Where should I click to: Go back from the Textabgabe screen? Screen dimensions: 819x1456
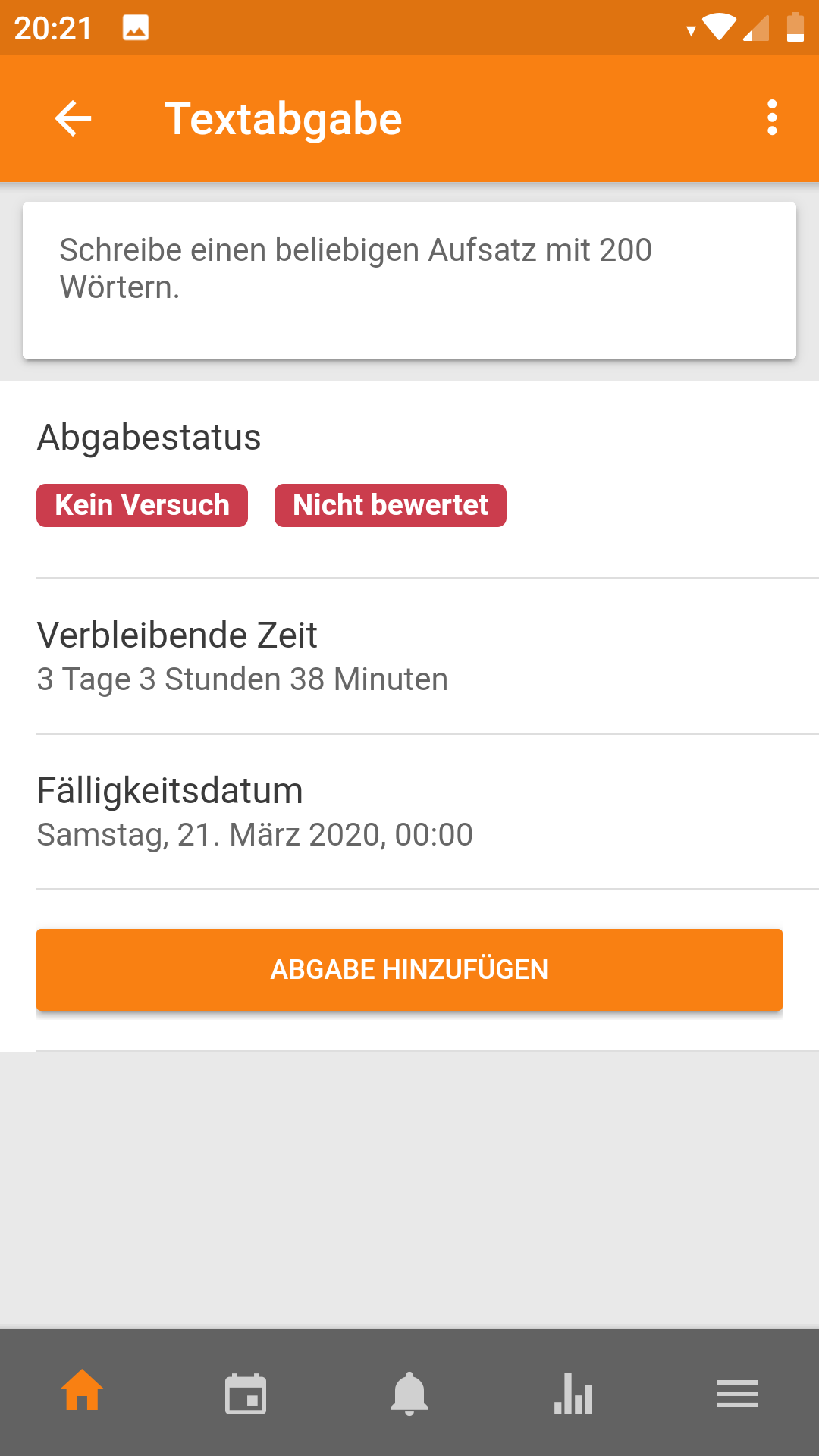[x=73, y=118]
